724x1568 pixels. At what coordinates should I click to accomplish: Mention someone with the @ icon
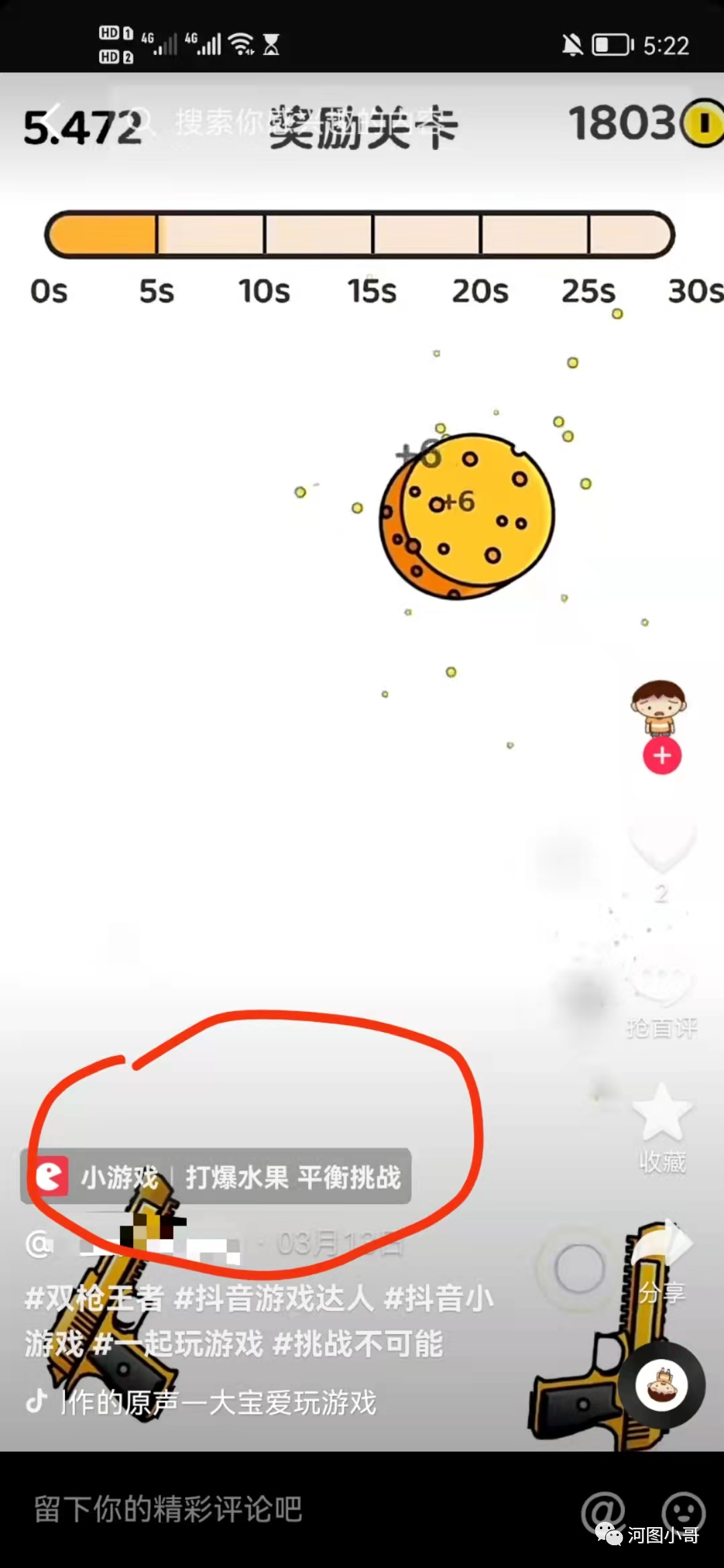click(603, 1510)
